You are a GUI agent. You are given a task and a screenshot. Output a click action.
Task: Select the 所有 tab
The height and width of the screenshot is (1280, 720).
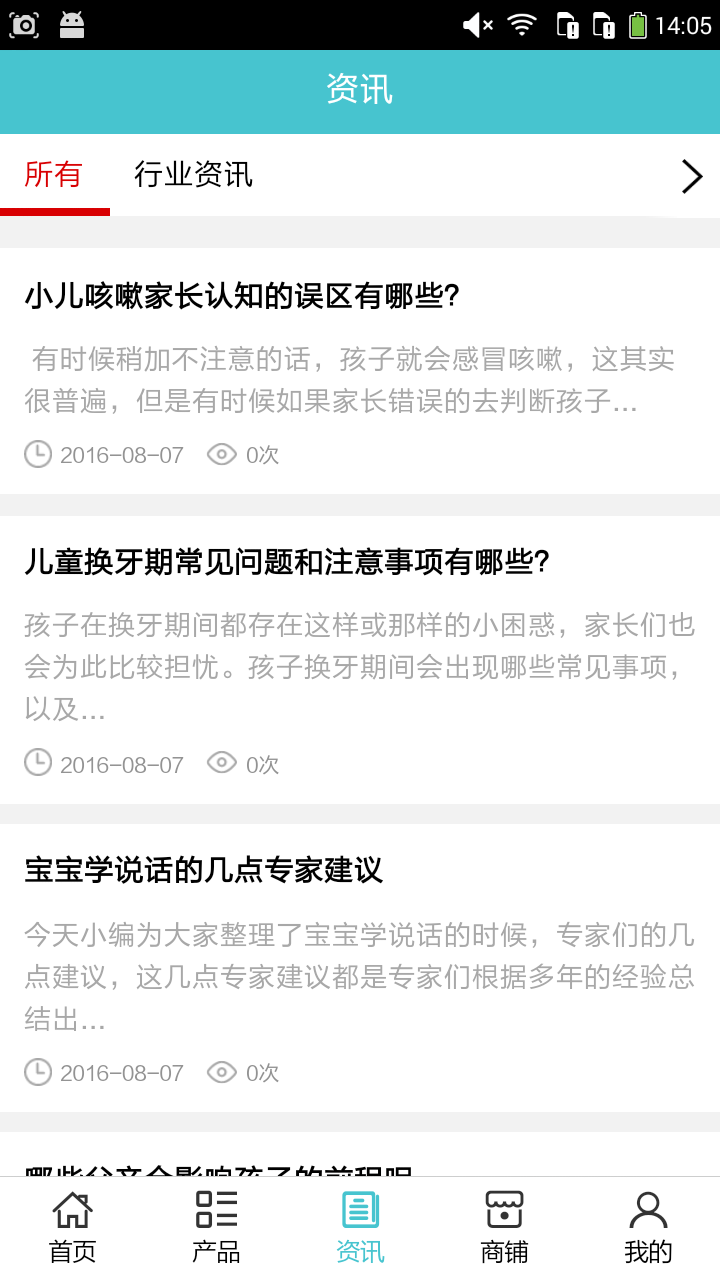click(x=54, y=175)
